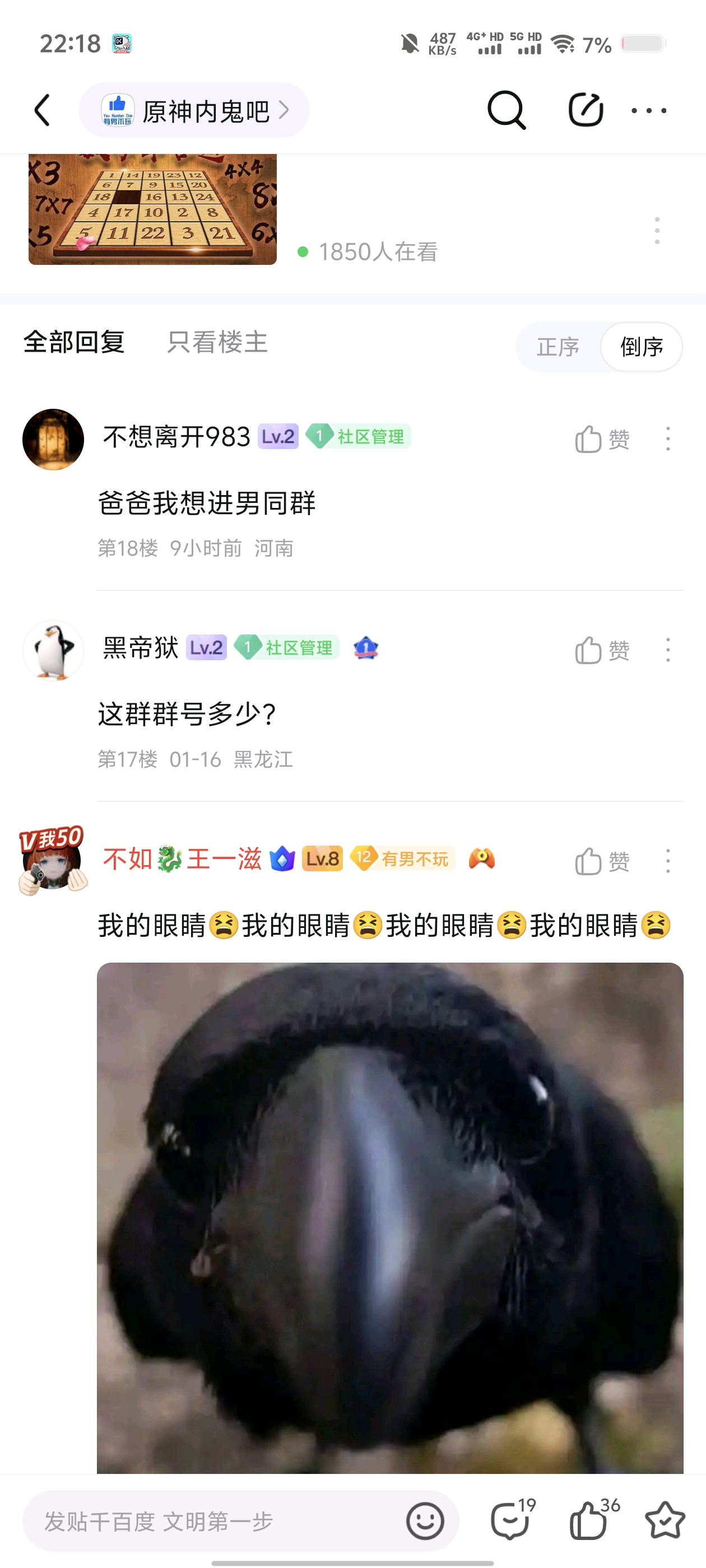The image size is (706, 1568).
Task: Like 黑帝狱's reply
Action: [602, 650]
